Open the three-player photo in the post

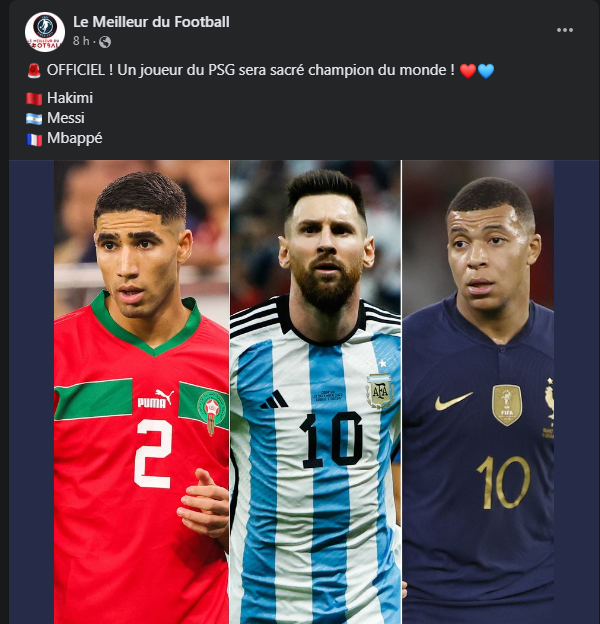point(304,390)
